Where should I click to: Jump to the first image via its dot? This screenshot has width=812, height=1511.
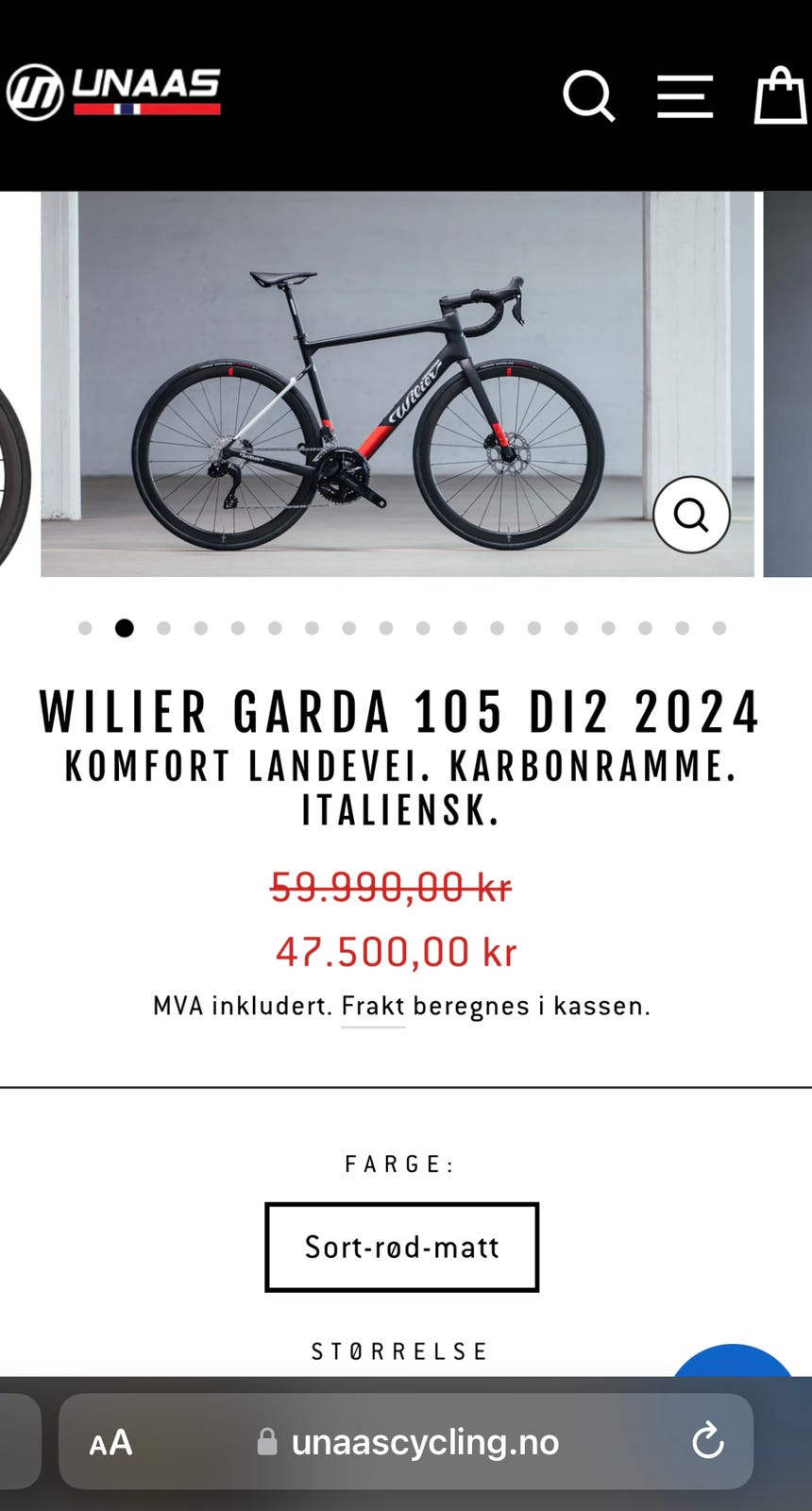[84, 627]
